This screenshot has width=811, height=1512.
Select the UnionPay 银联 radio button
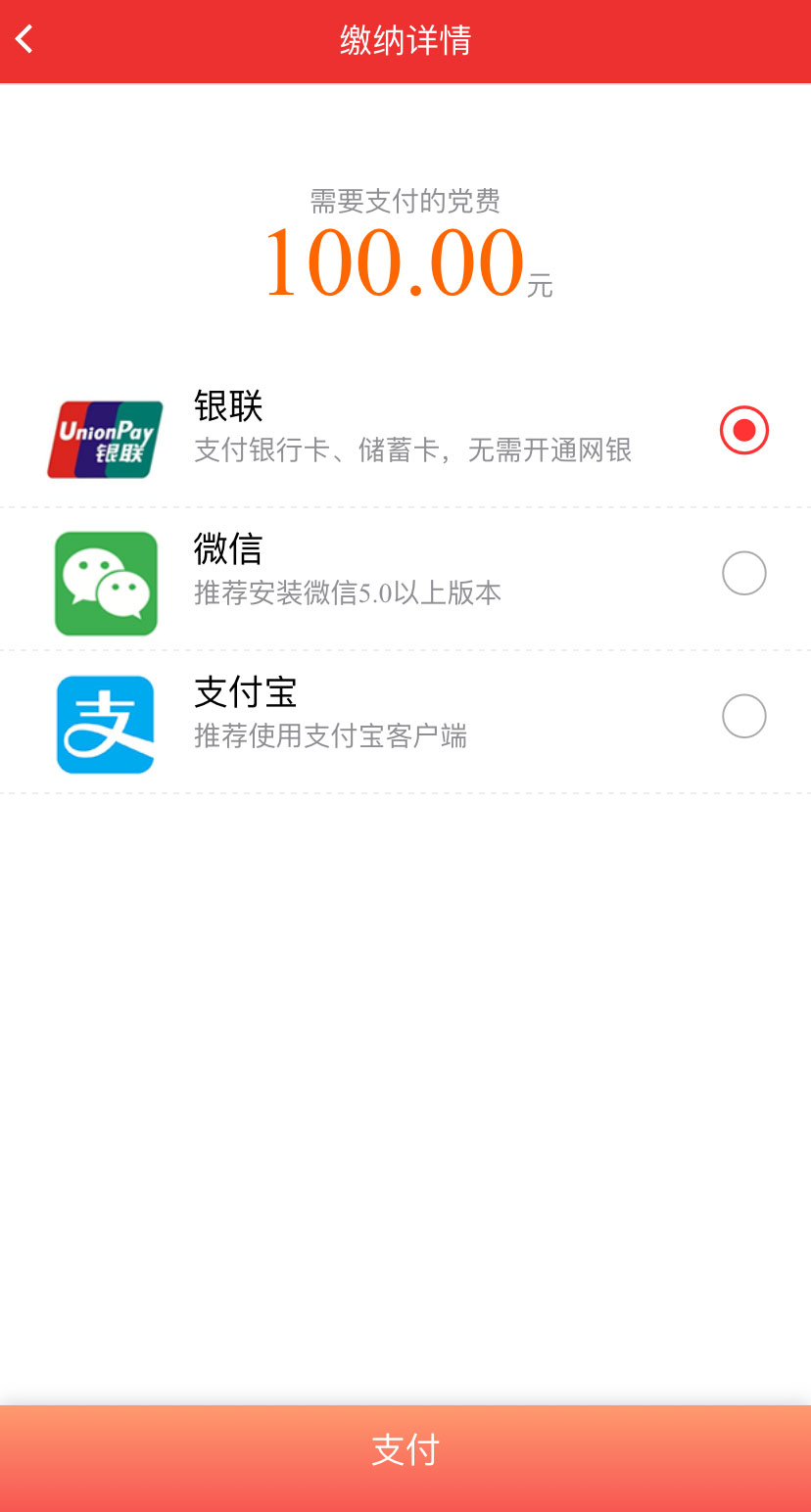coord(744,430)
